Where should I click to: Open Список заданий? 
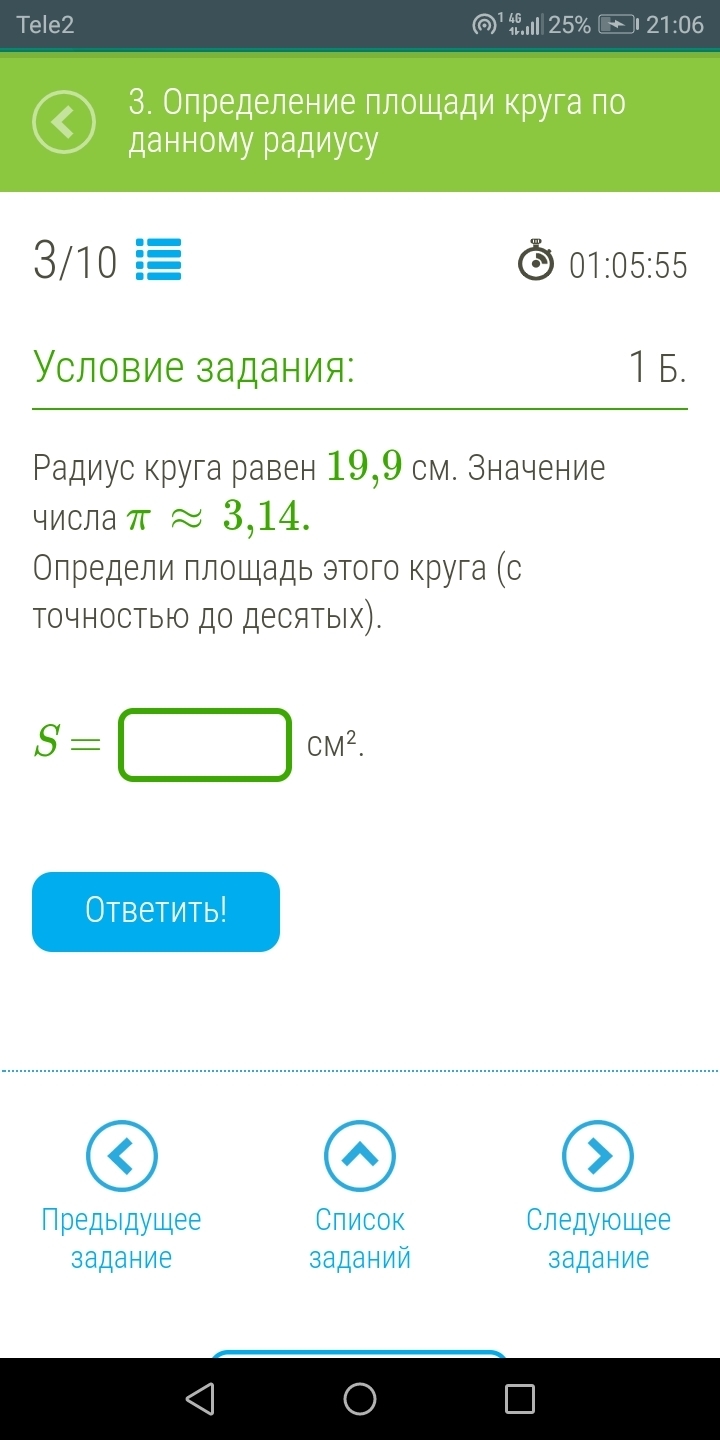[360, 1157]
